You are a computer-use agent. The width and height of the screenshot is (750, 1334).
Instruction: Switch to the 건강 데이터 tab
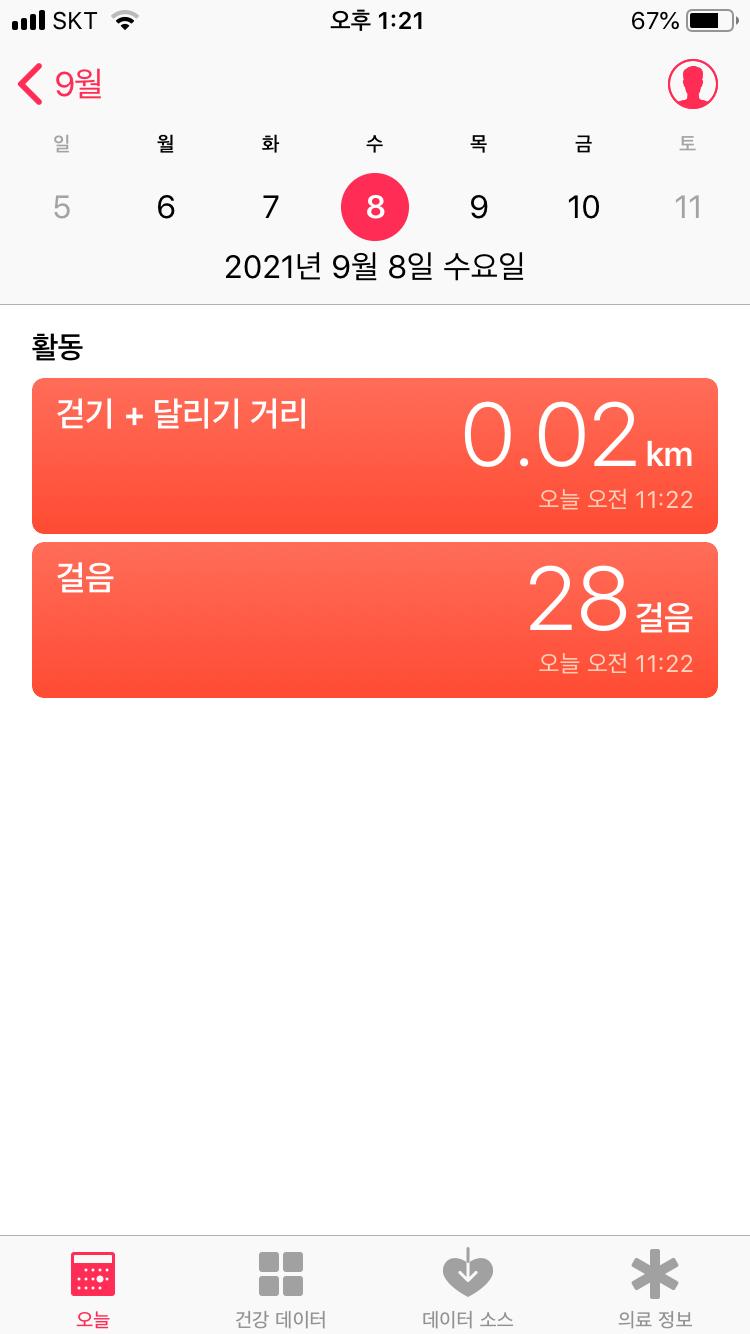pos(281,1288)
